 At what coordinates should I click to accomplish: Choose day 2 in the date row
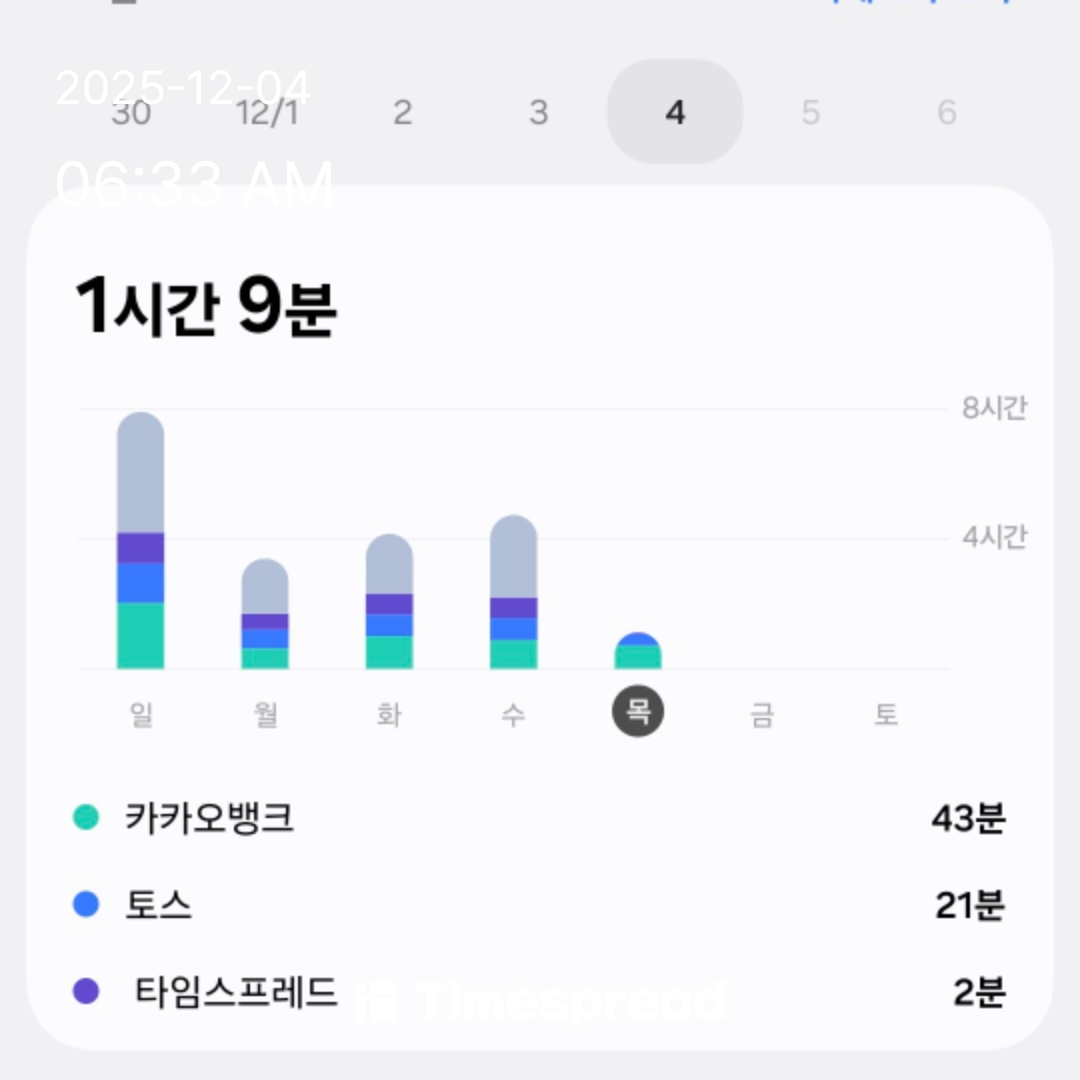pyautogui.click(x=402, y=113)
